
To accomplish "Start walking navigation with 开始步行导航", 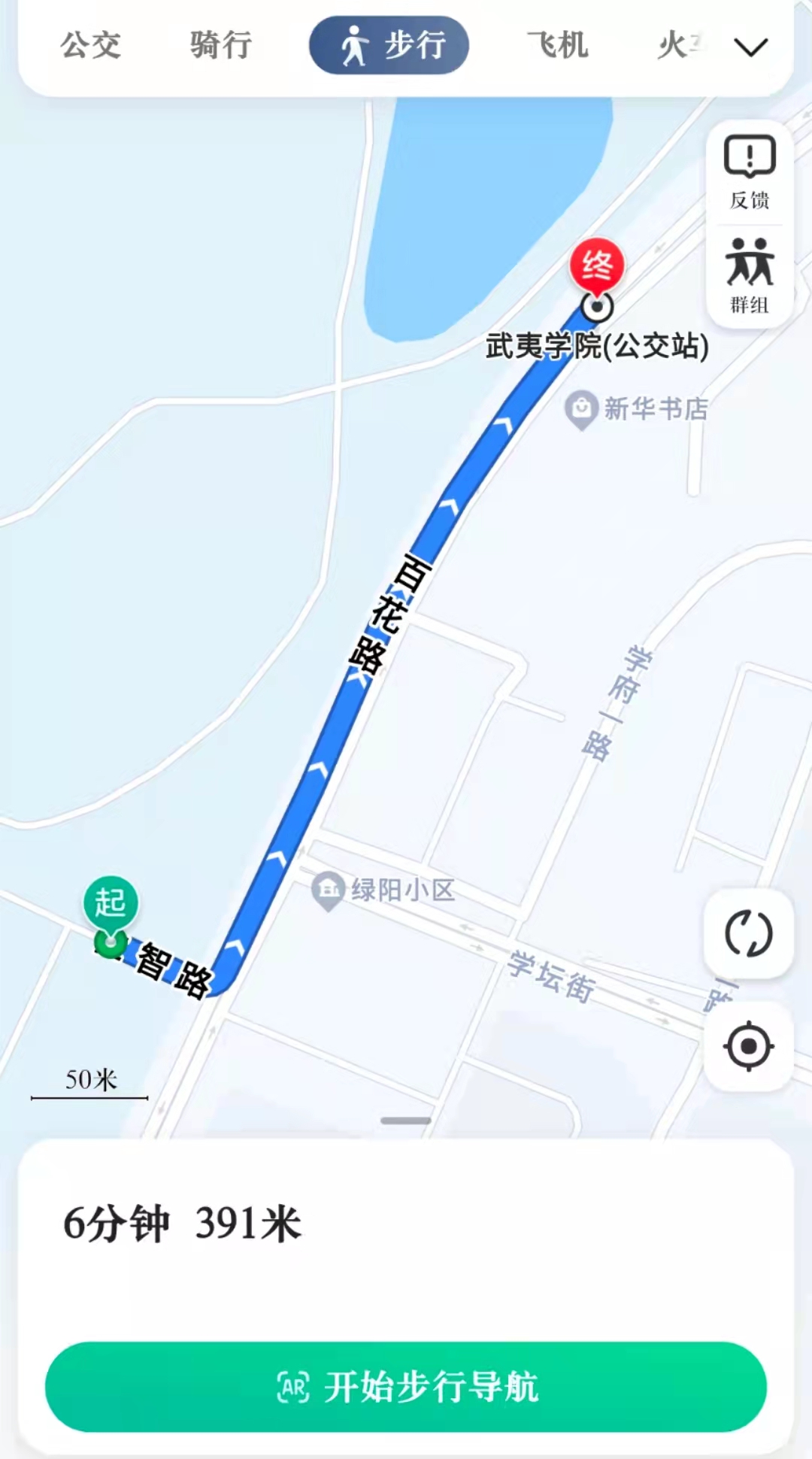I will 406,1386.
